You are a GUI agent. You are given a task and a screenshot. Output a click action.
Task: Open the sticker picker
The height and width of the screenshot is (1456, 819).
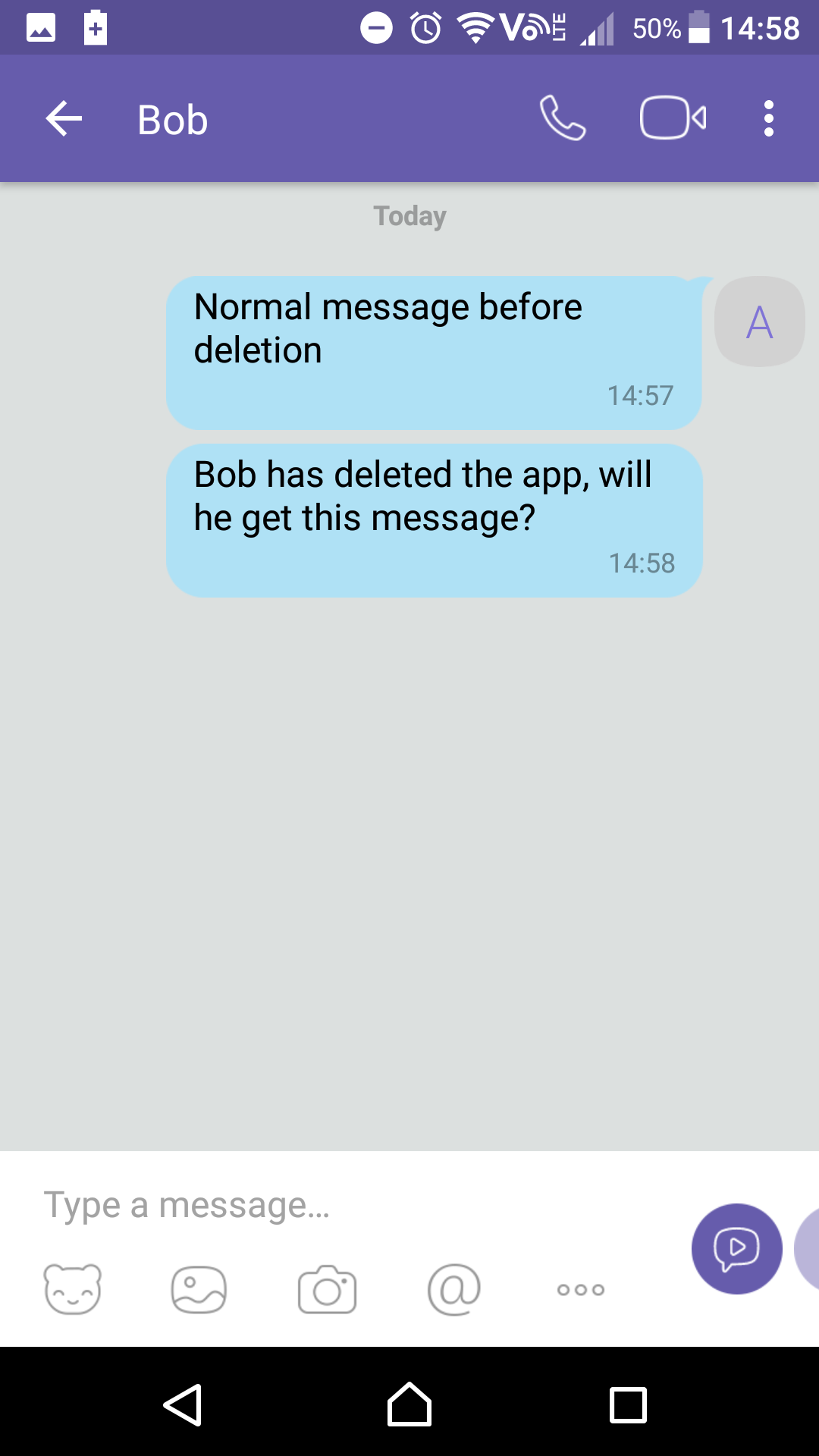[73, 1289]
